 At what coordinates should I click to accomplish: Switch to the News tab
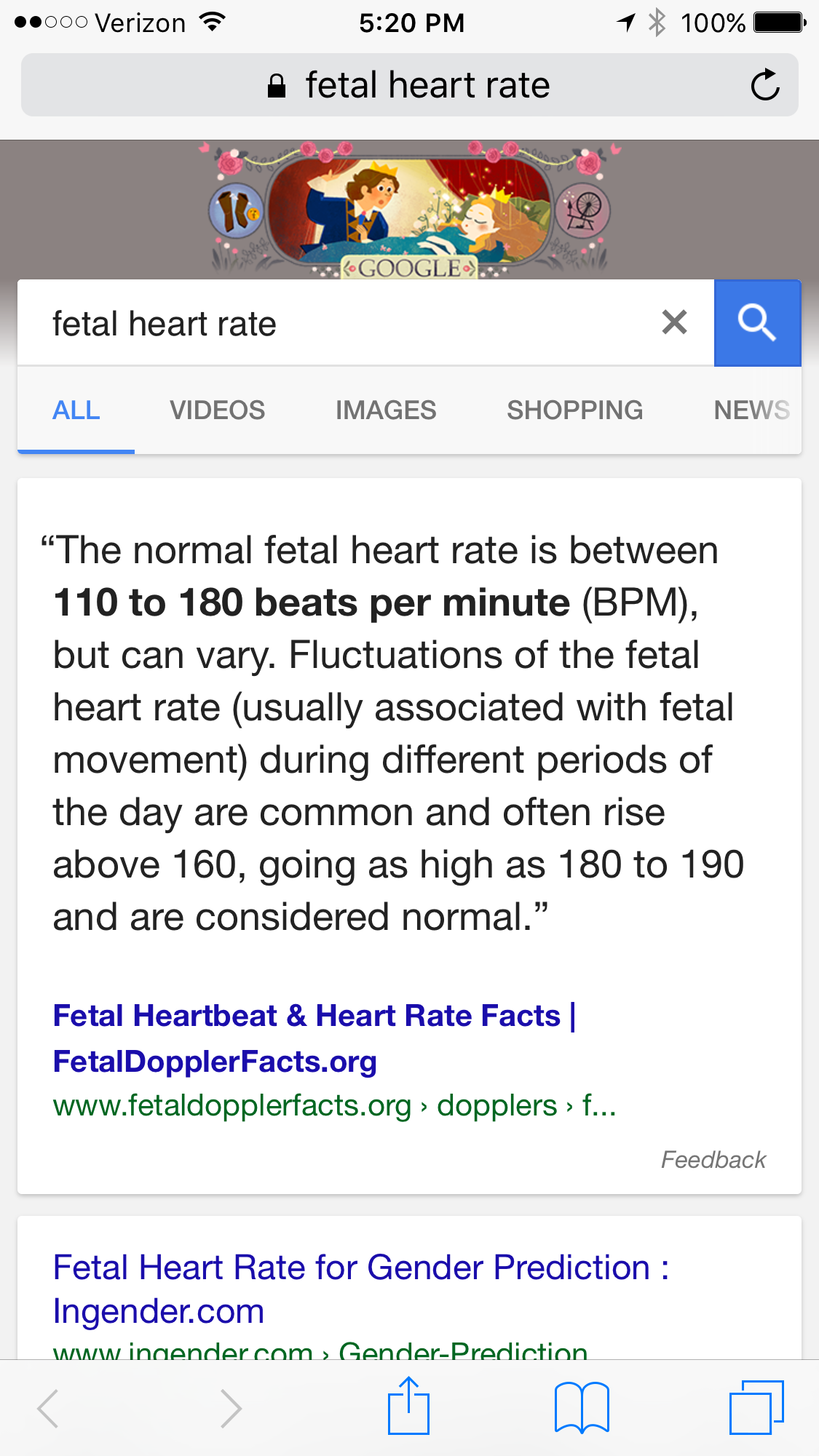(x=752, y=410)
